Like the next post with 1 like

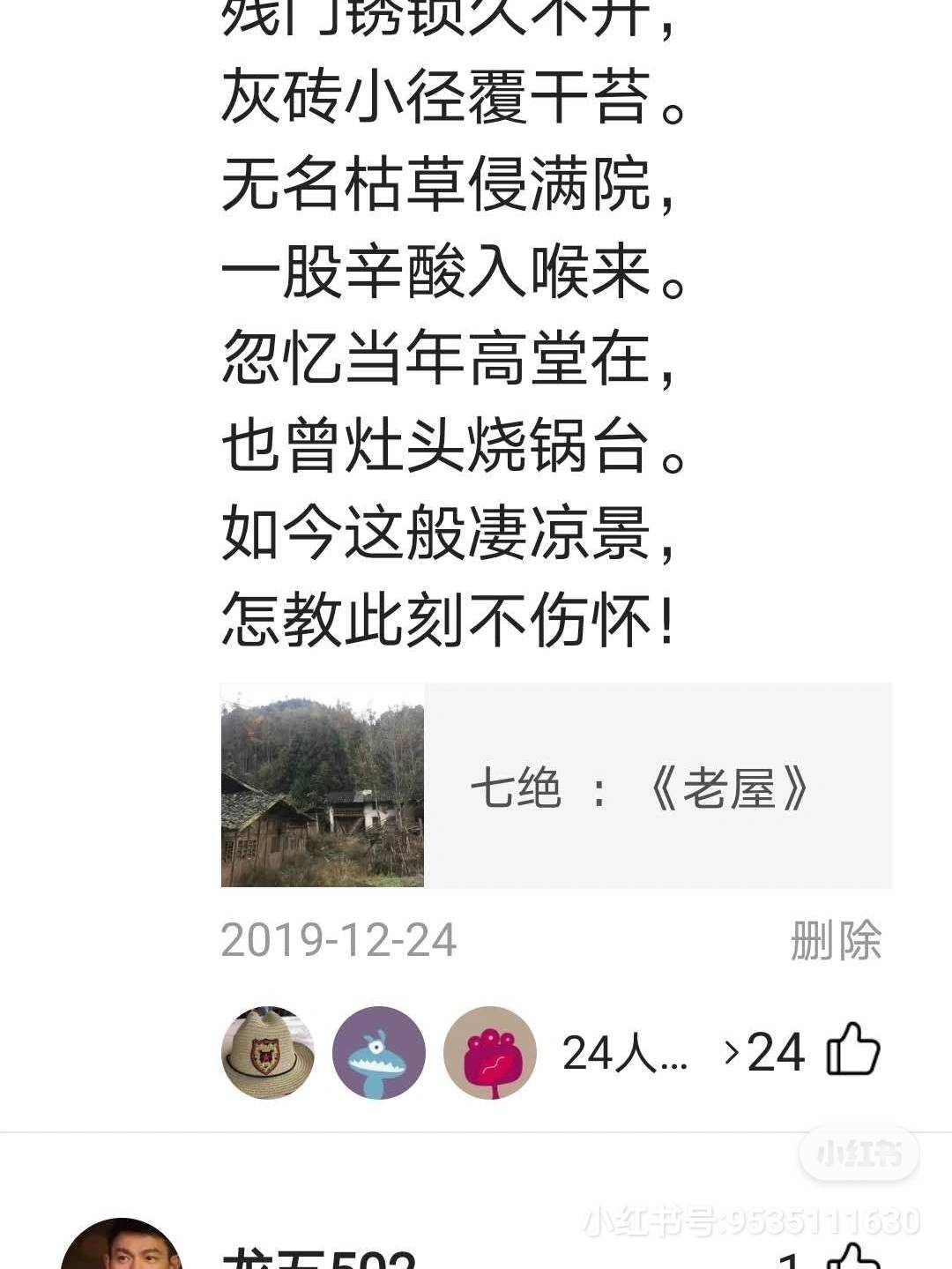tap(855, 1257)
